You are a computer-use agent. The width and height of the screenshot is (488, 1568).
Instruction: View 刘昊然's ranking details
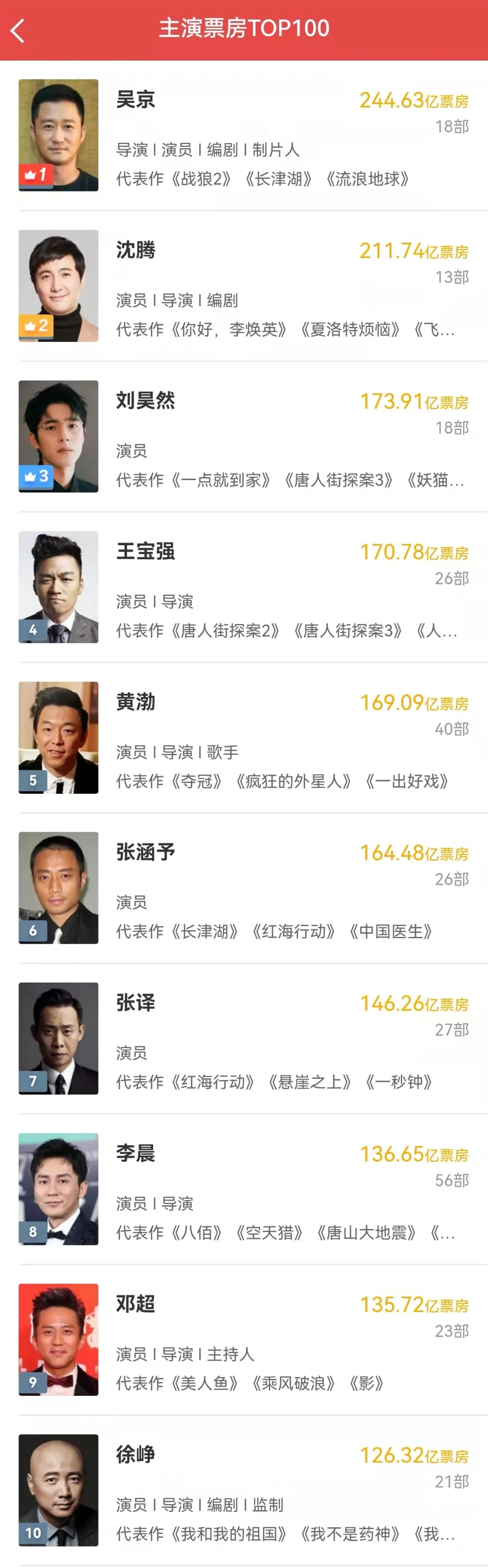244,436
